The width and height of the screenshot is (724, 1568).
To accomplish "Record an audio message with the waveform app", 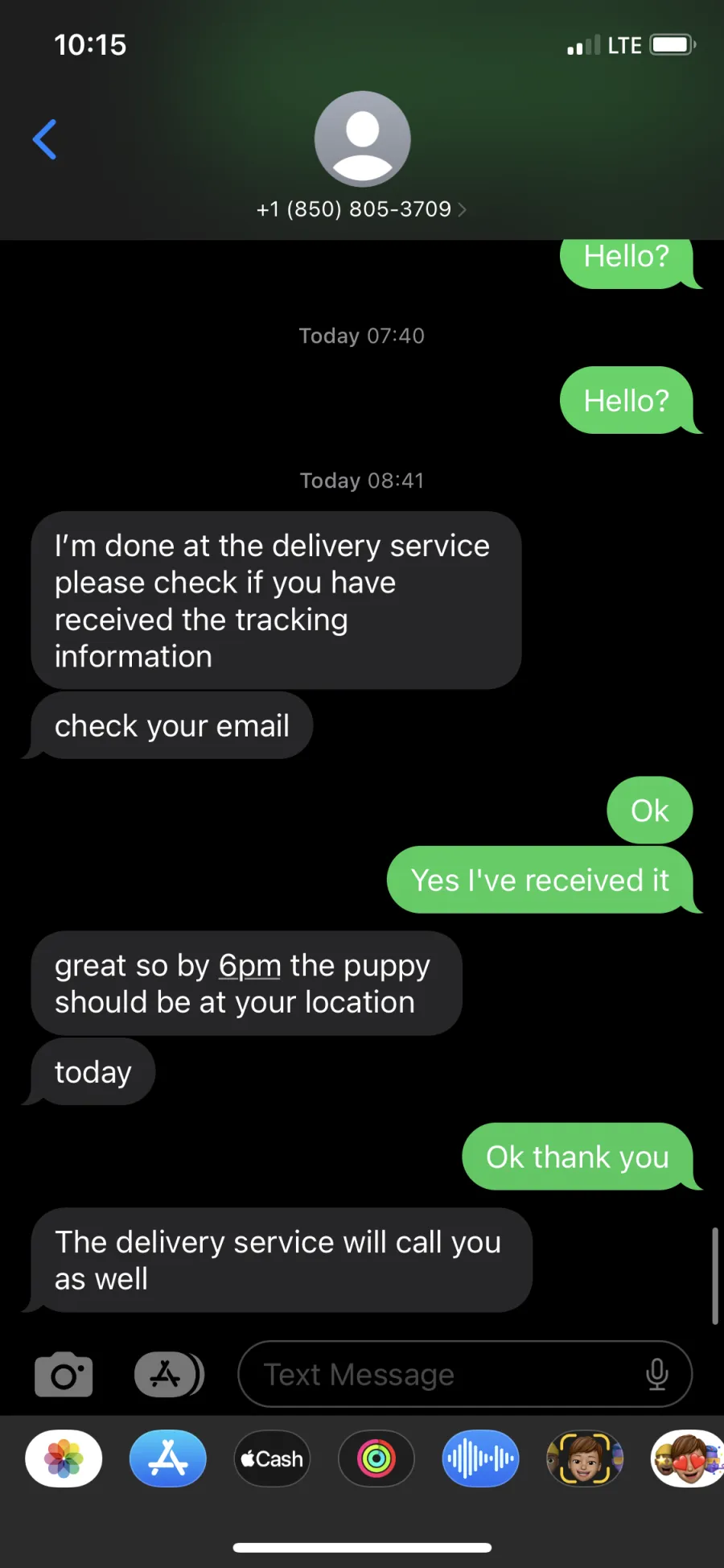I will (x=480, y=1459).
